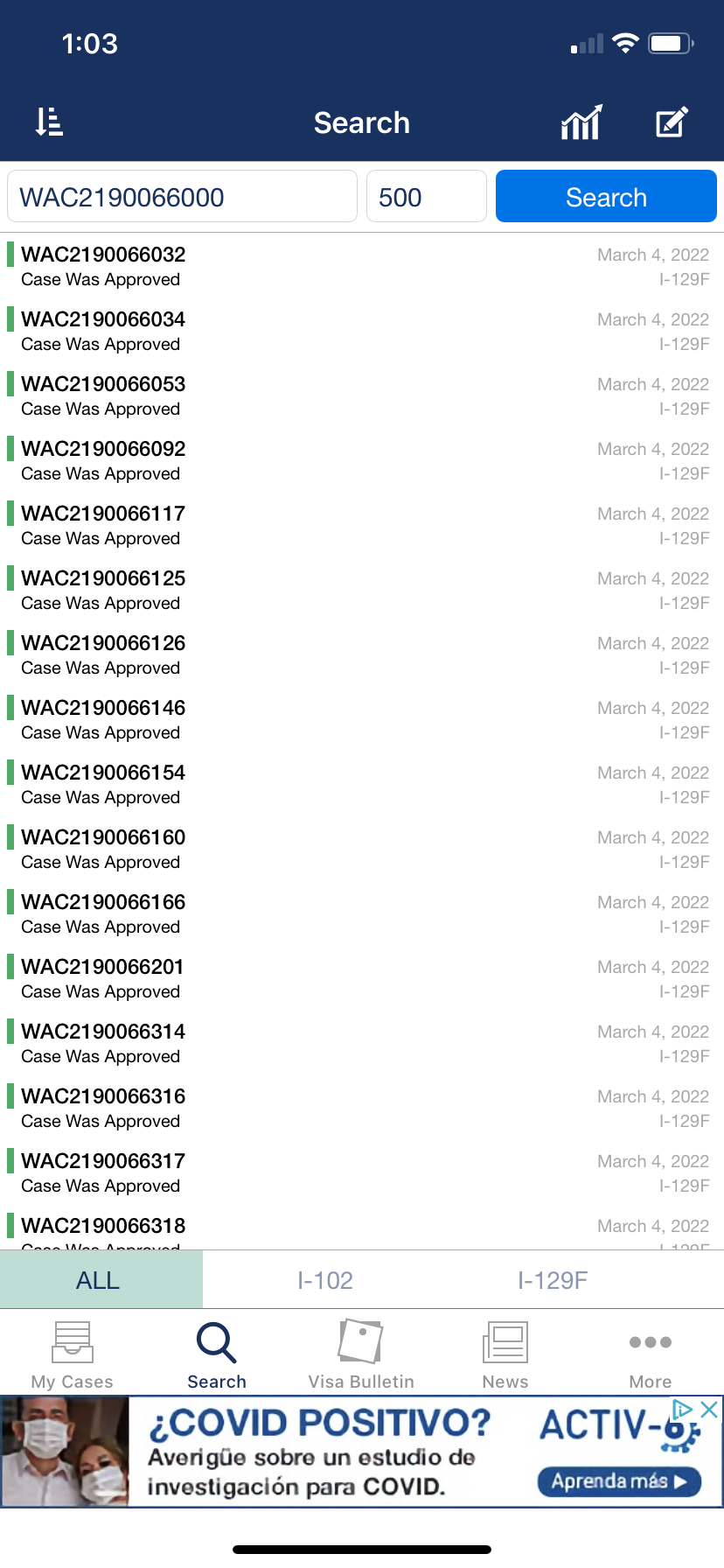
Task: Open case WAC2190066201
Action: [362, 978]
